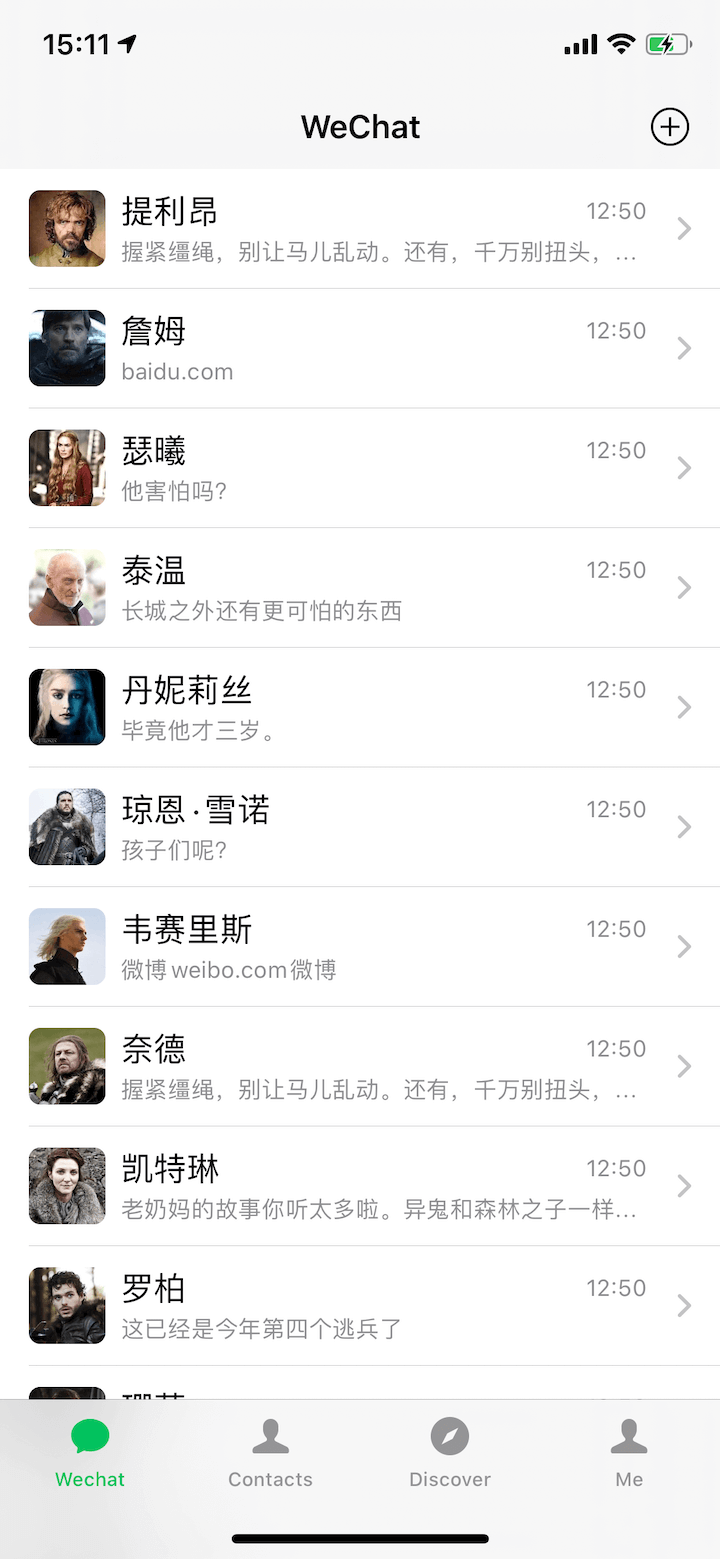Select the conversation with 凯特琳
720x1559 pixels.
coord(360,1186)
